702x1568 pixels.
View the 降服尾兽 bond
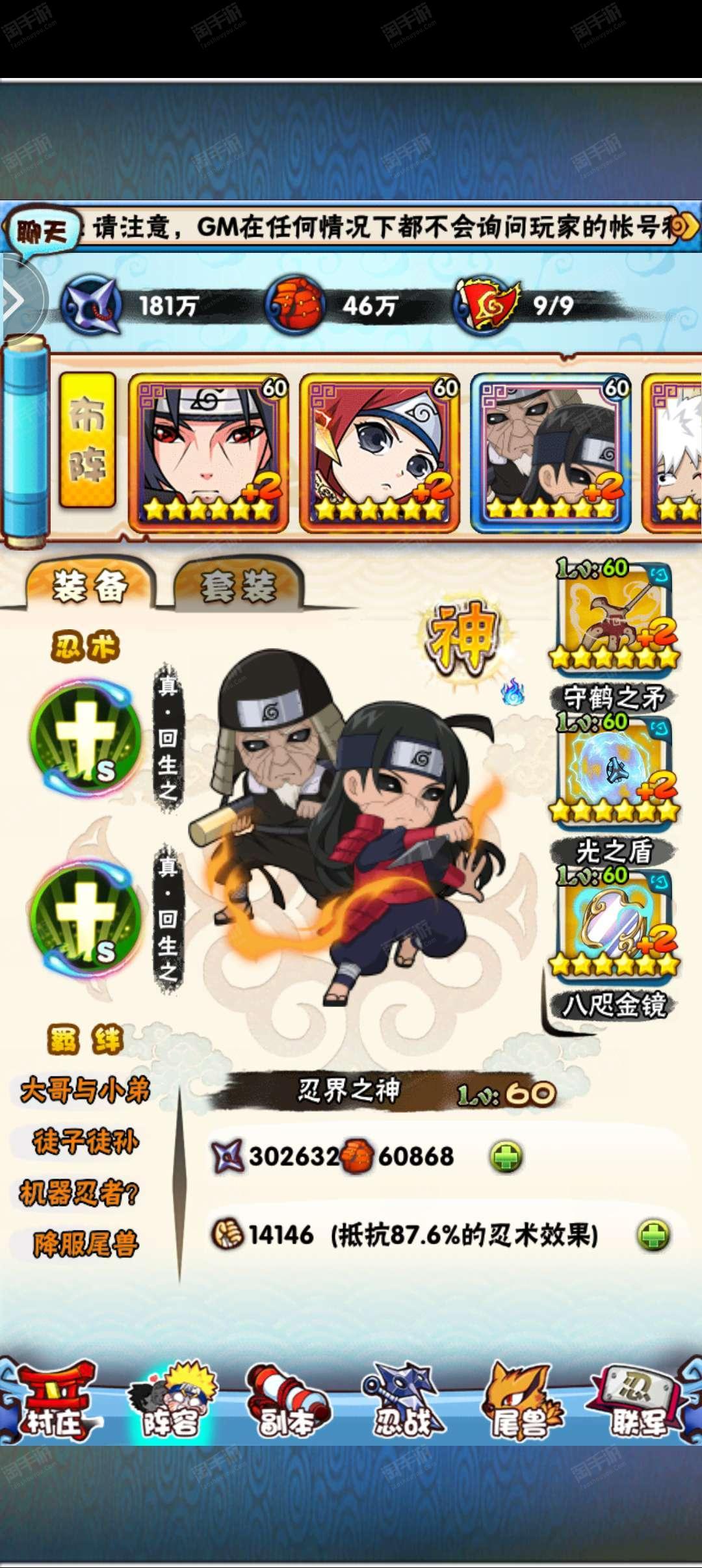84,1244
